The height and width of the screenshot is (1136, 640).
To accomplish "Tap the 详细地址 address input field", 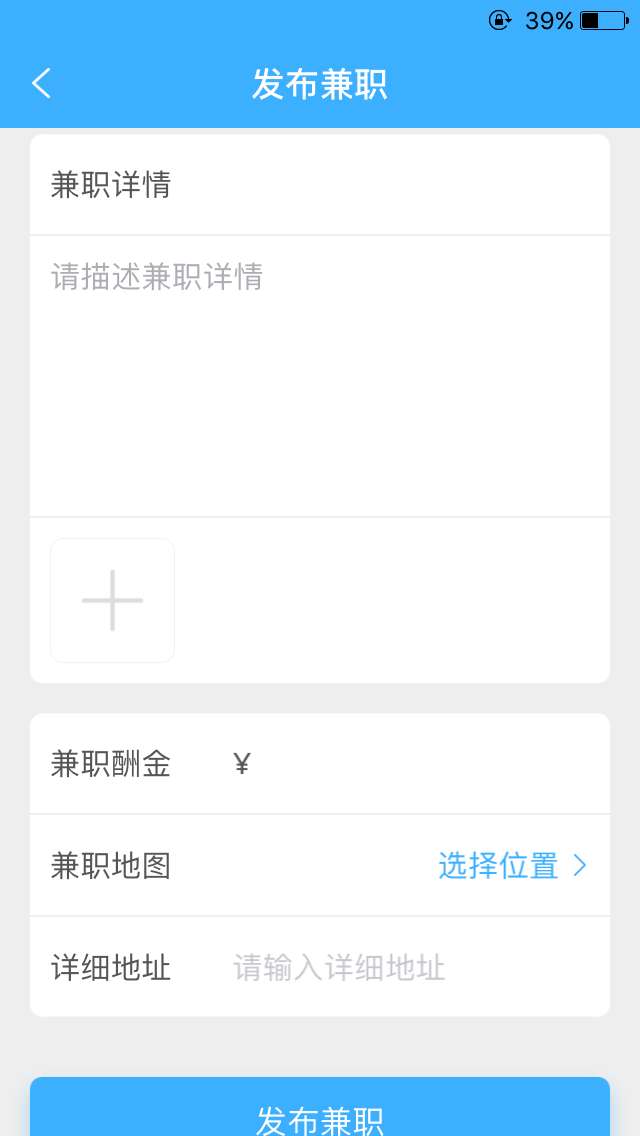I will pyautogui.click(x=413, y=968).
